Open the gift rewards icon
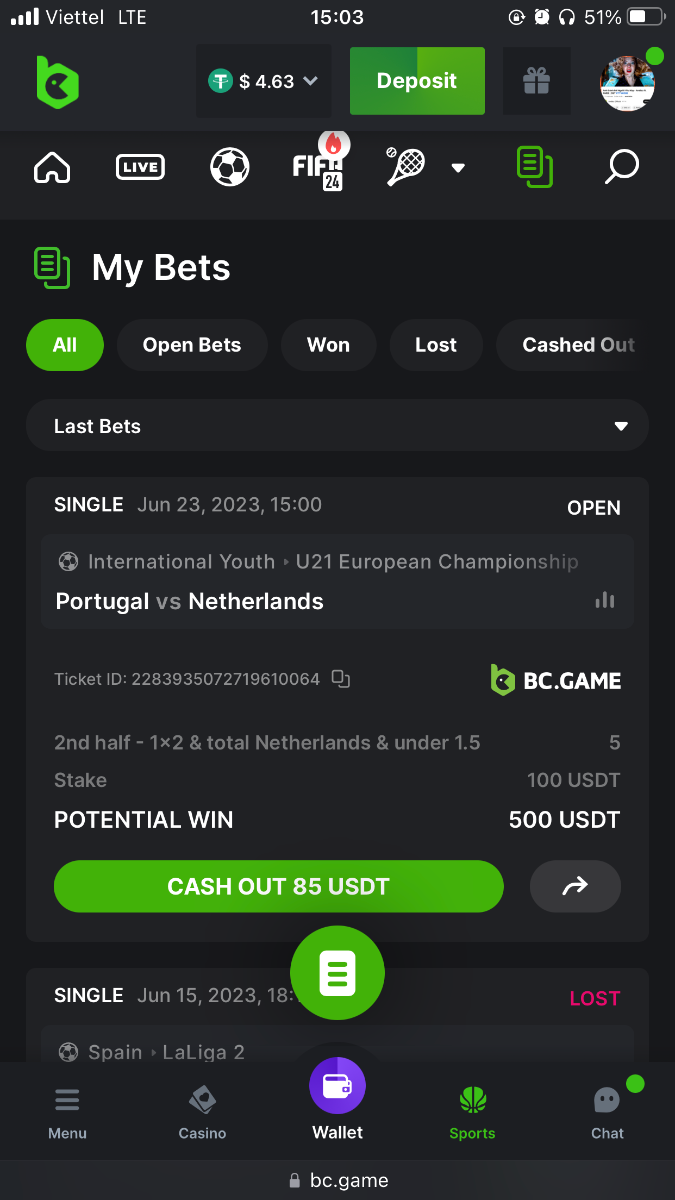Screen dimensions: 675x1200 click(x=537, y=81)
